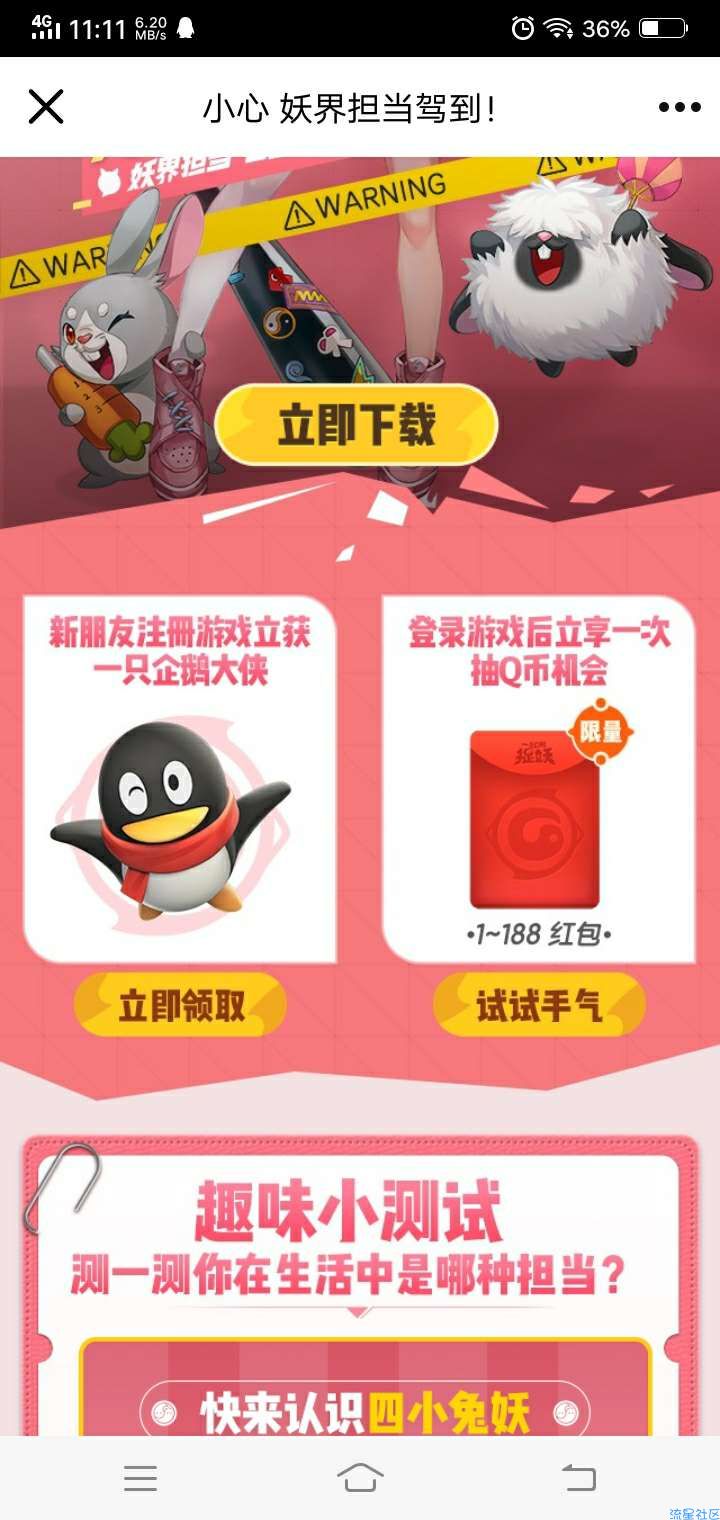720x1520 pixels.
Task: Go to home screen via system home button
Action: 360,1477
